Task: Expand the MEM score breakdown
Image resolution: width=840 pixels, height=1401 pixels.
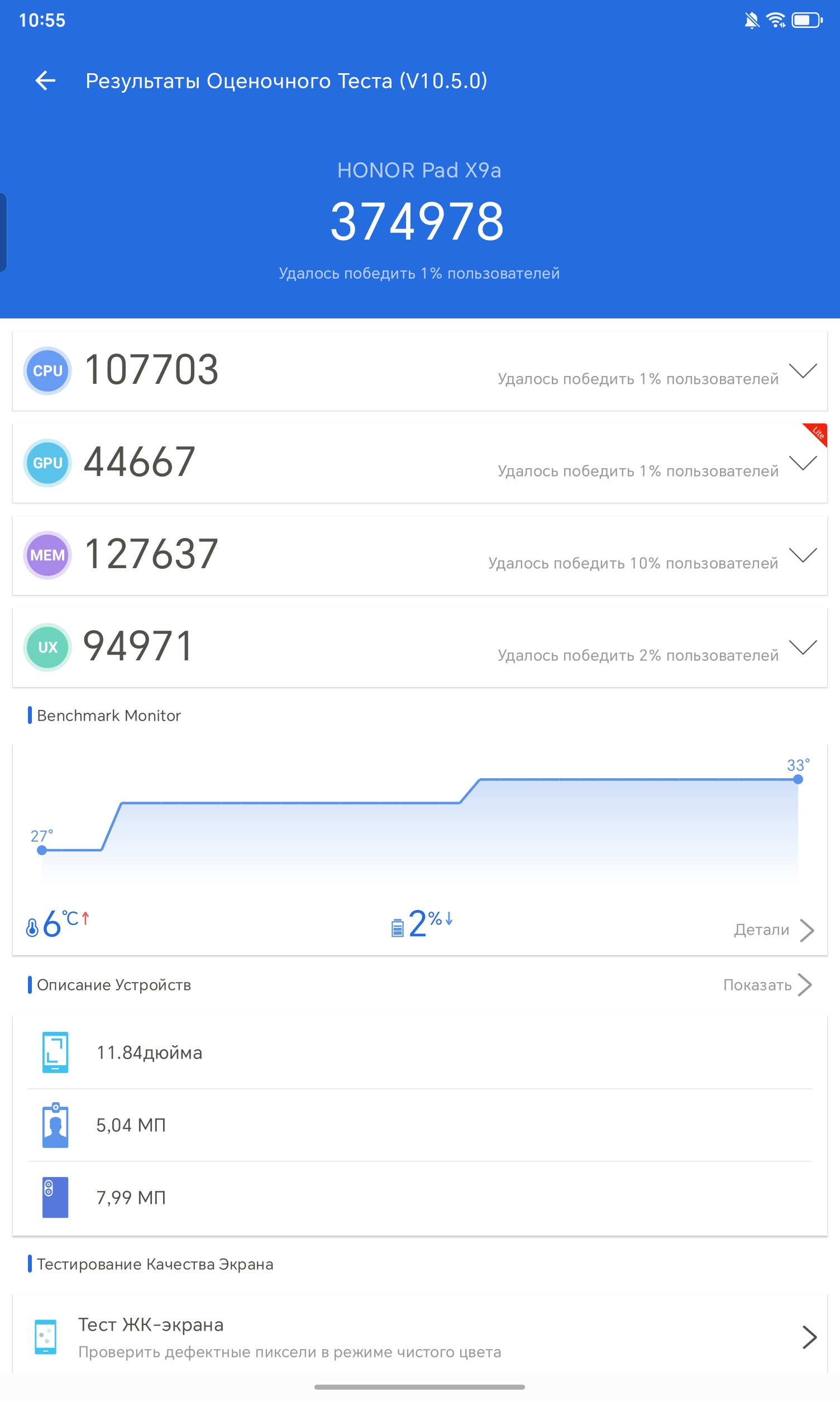Action: pos(420,555)
